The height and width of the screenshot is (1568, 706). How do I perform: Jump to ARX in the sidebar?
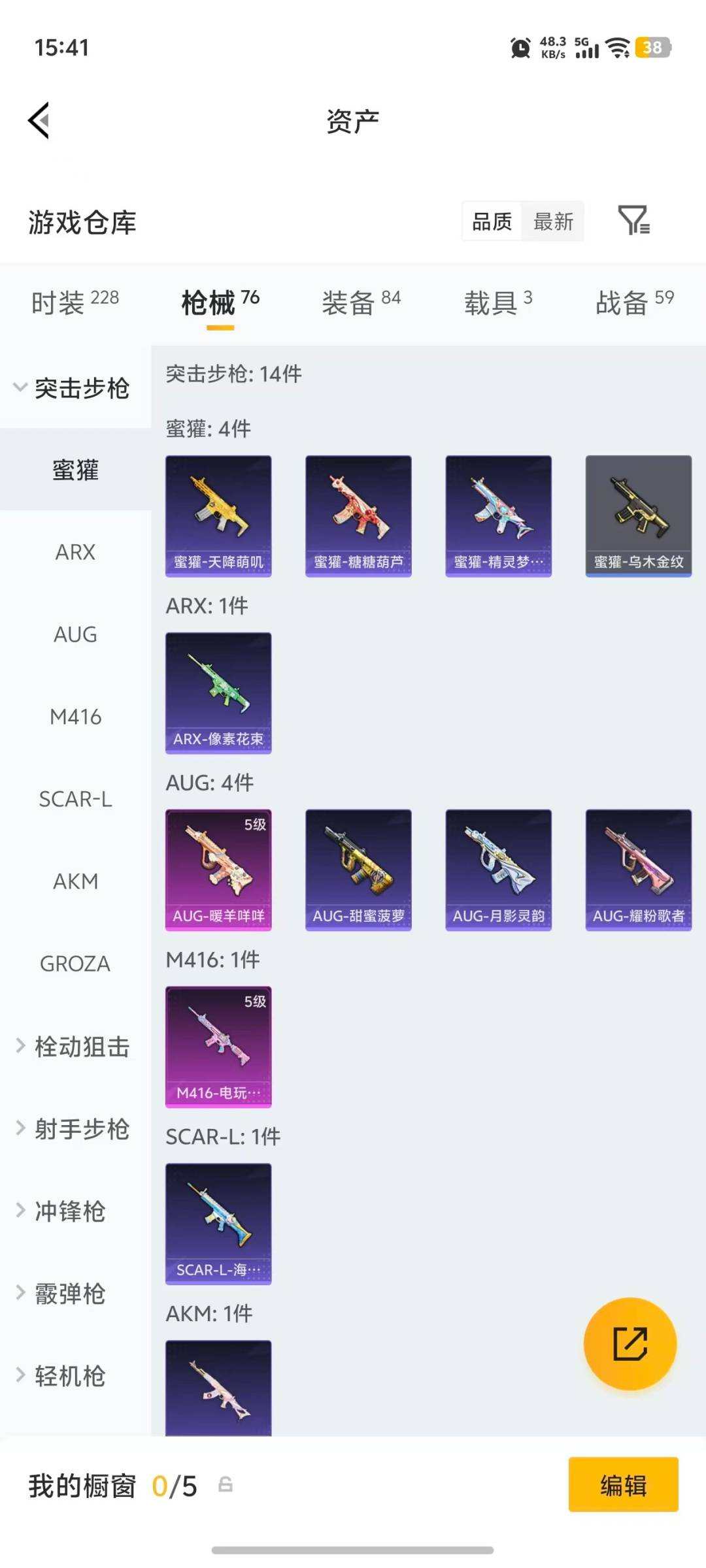(x=75, y=552)
